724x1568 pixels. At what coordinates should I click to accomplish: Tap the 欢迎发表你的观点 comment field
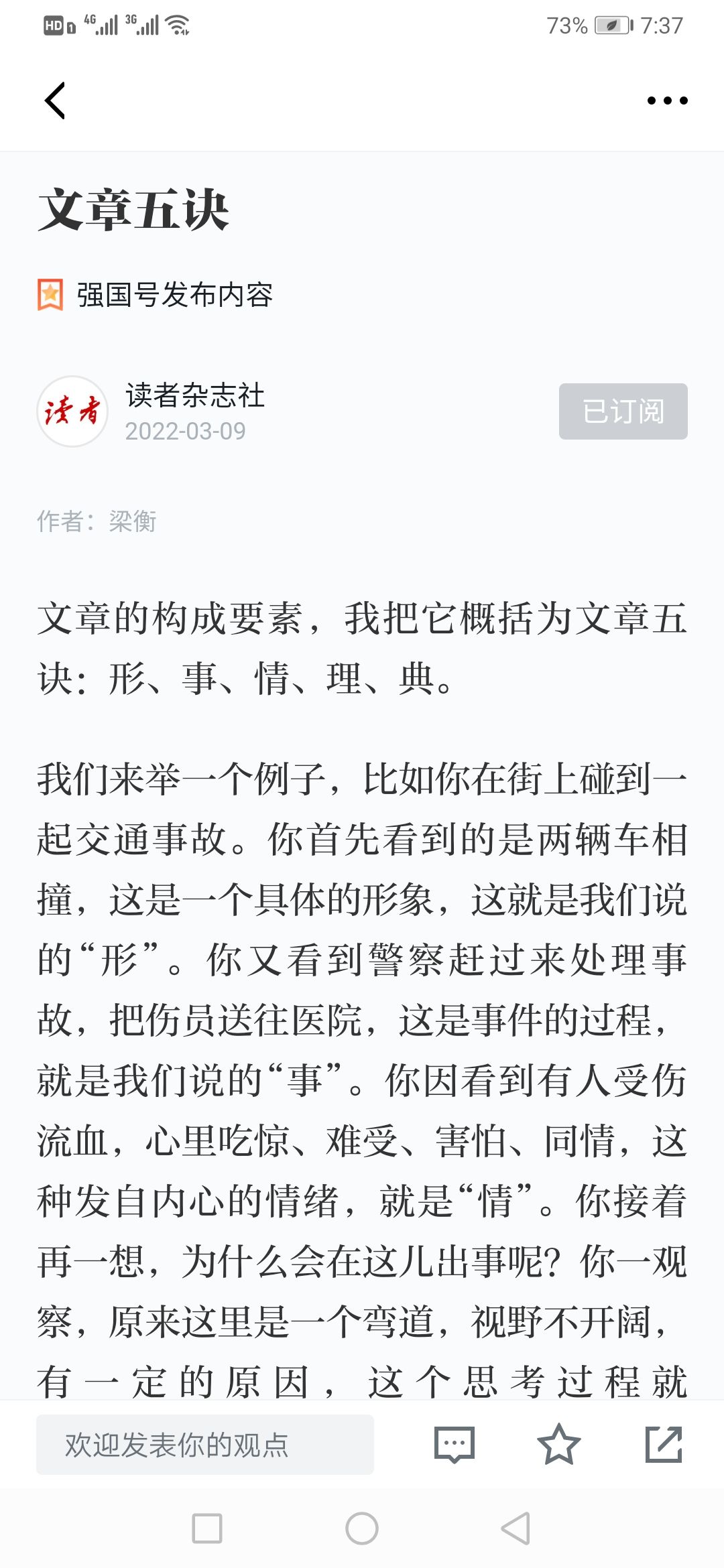click(x=205, y=1445)
